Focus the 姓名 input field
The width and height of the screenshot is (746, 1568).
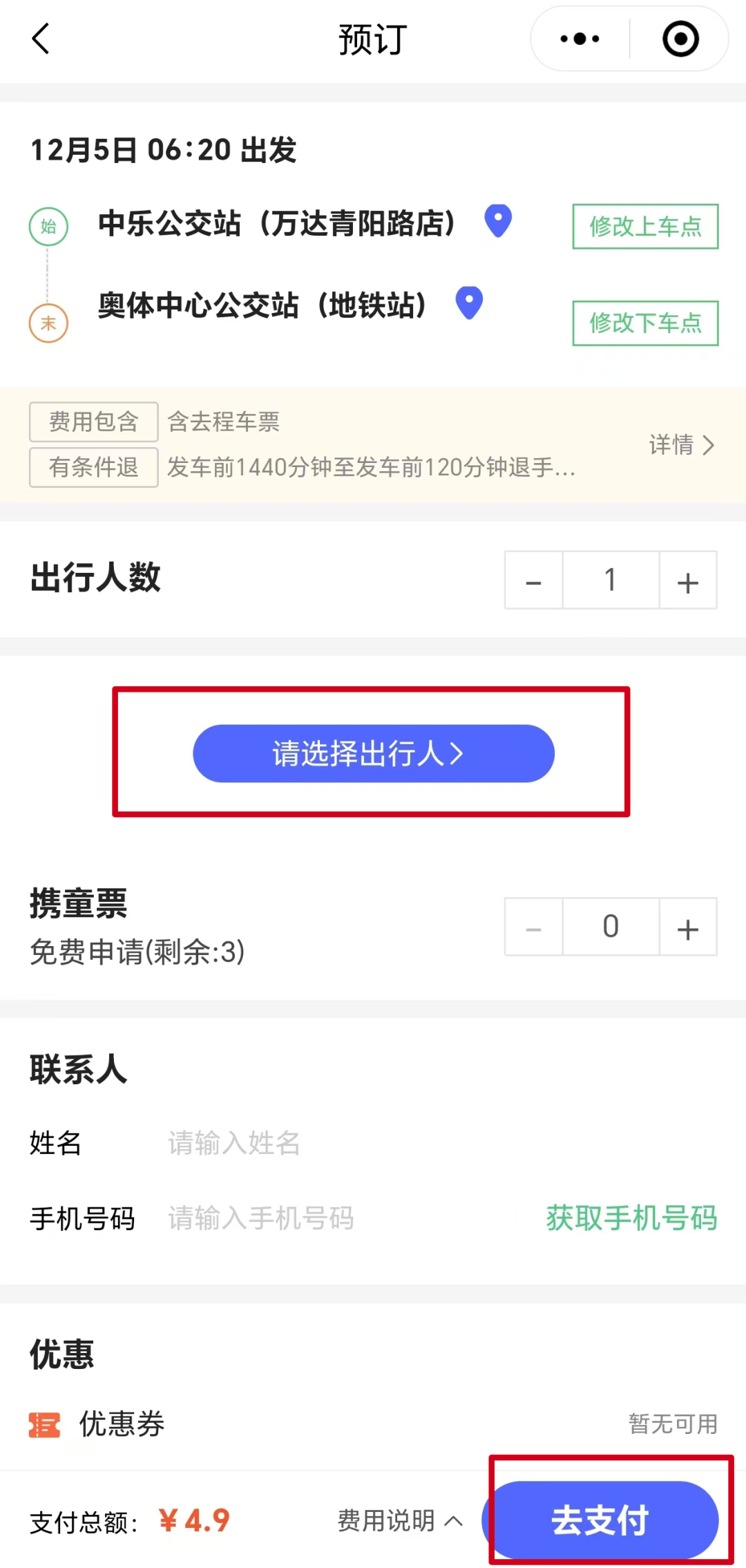click(414, 1143)
